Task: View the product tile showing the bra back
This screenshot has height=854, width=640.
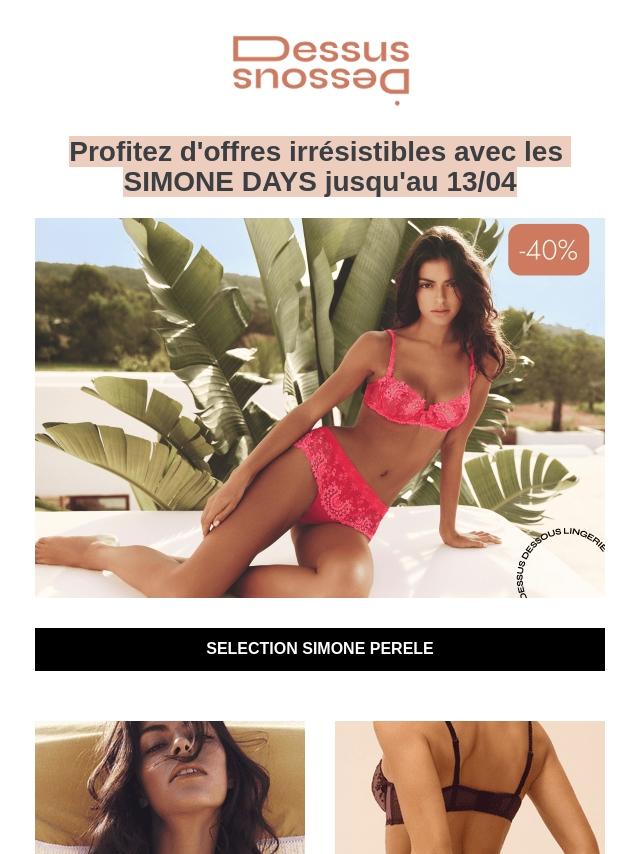Action: click(470, 787)
